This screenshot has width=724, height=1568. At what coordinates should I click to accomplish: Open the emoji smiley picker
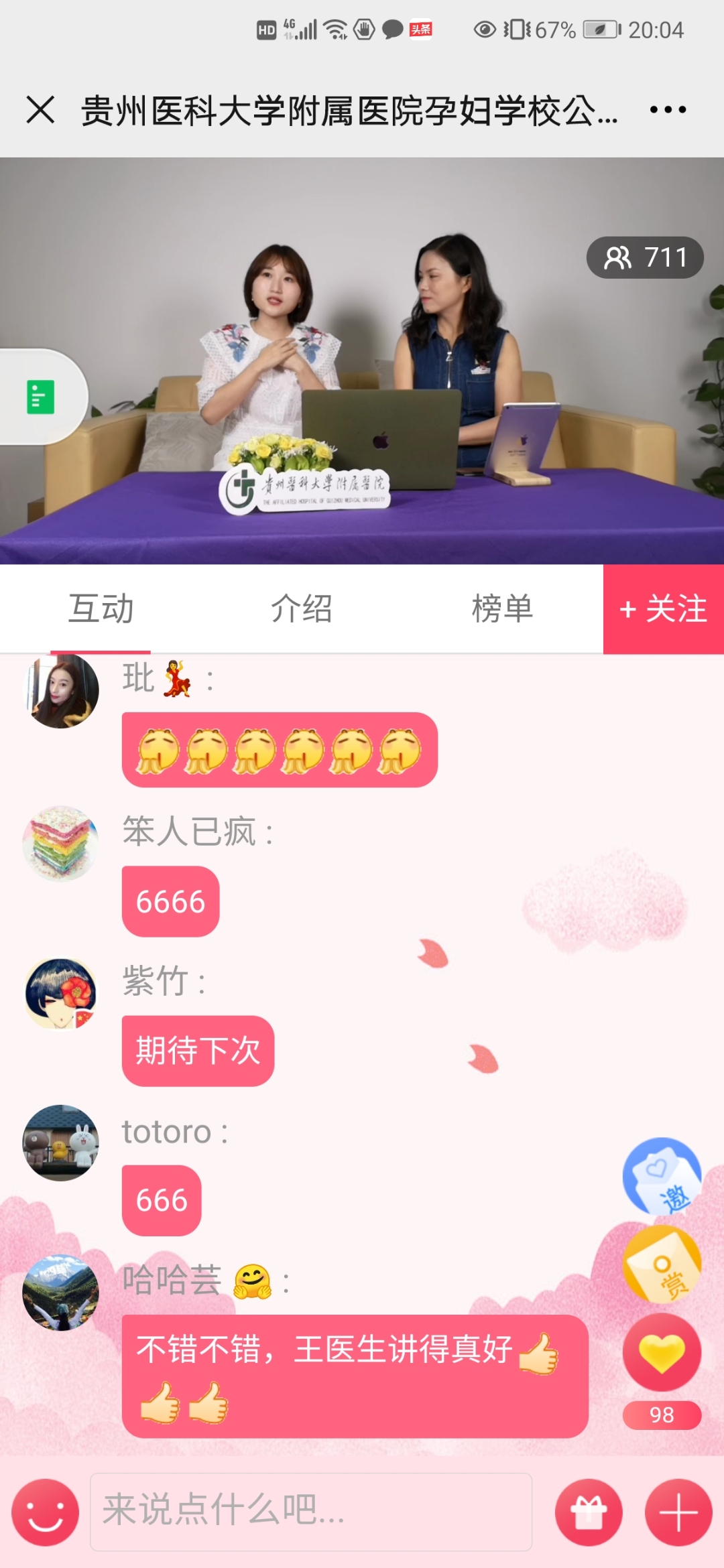pos(45,1512)
